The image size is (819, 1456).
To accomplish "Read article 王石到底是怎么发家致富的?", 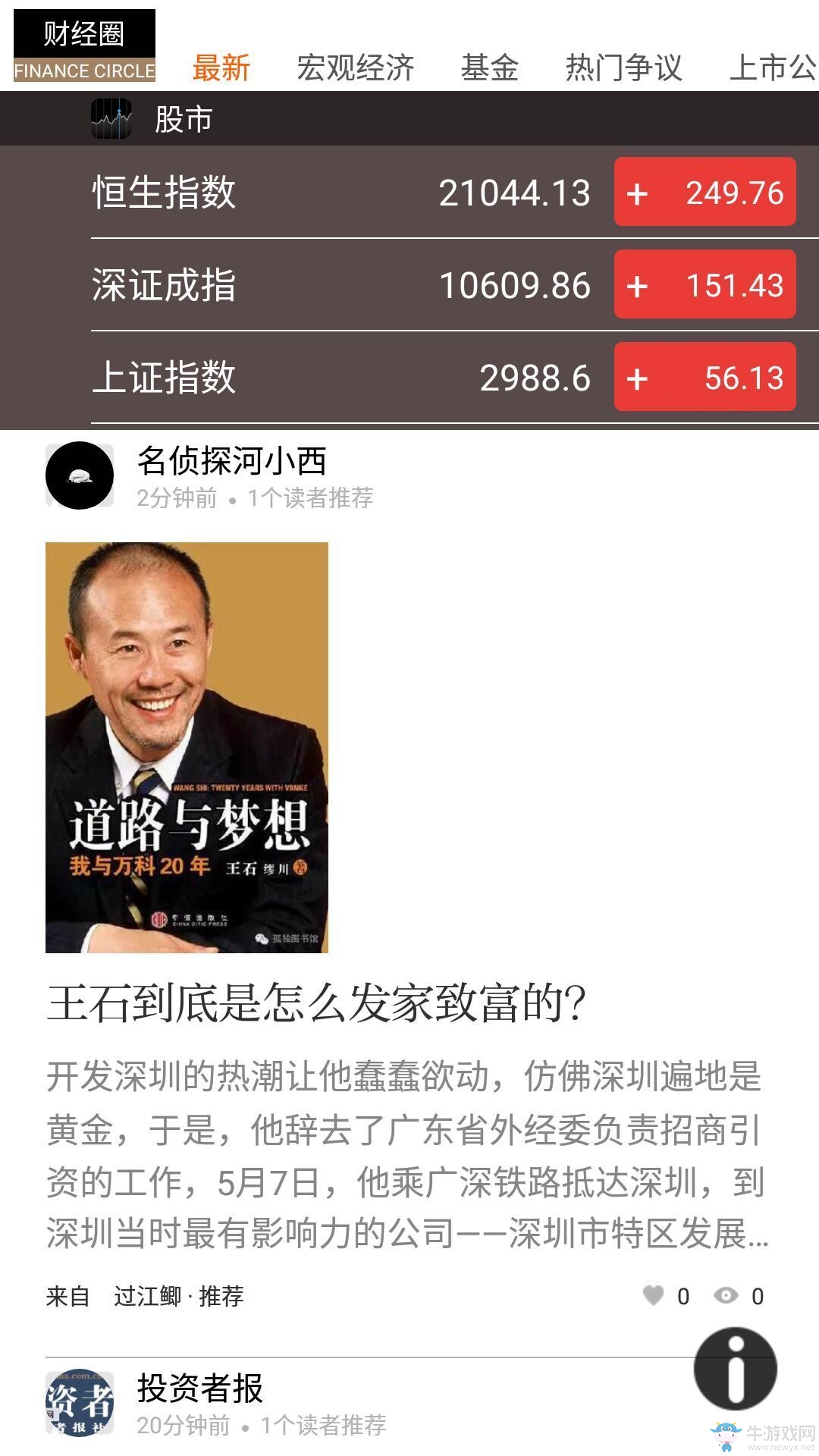I will [315, 1003].
